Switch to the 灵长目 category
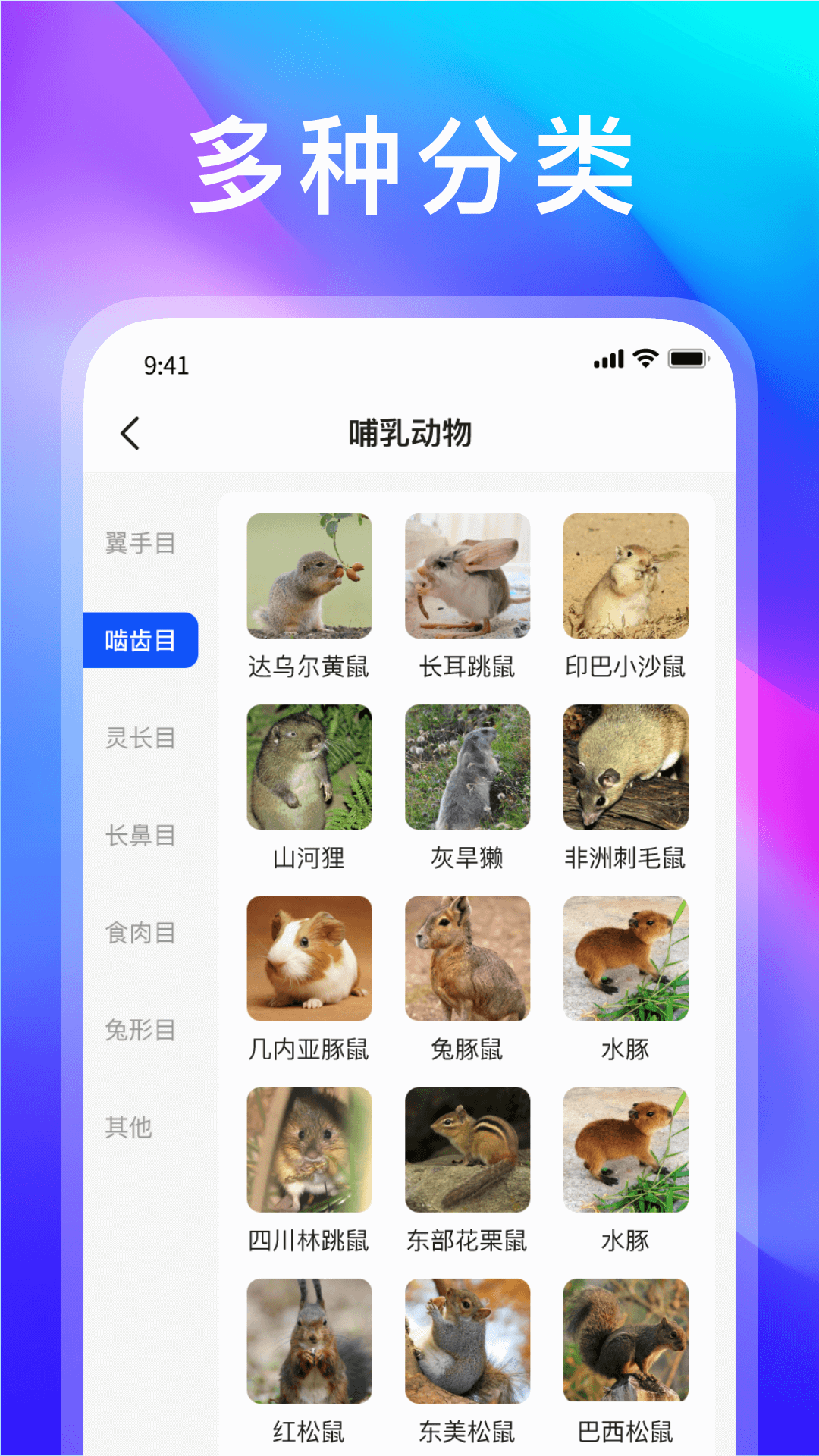This screenshot has height=1456, width=819. click(x=140, y=737)
